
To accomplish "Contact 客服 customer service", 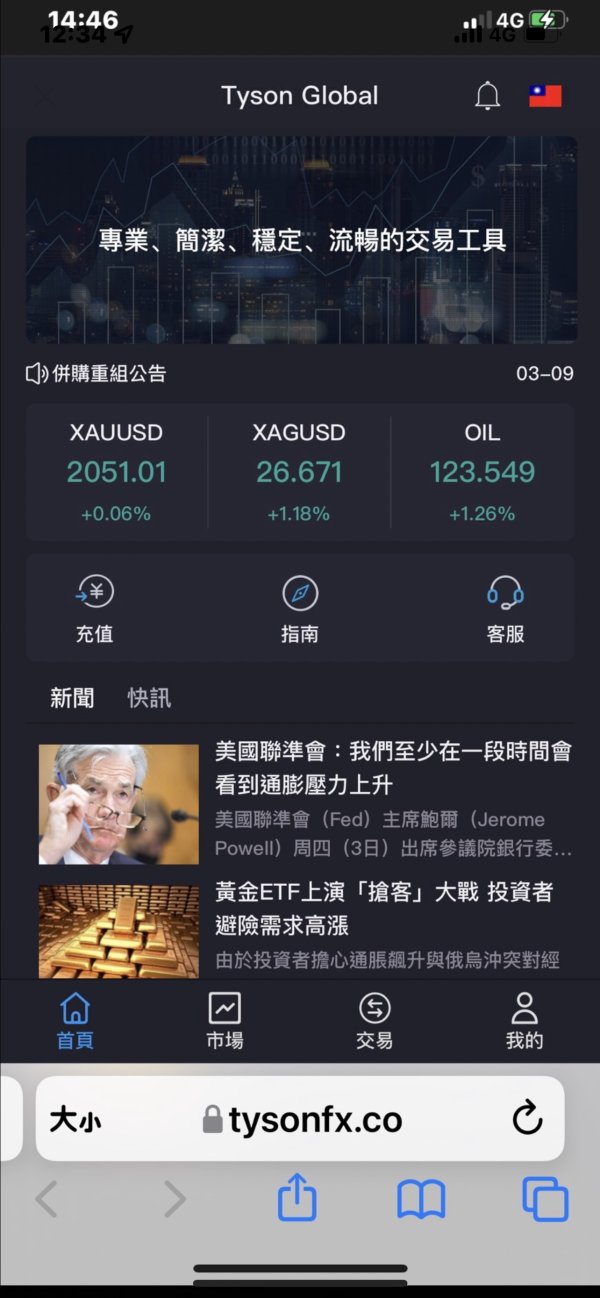I will pyautogui.click(x=505, y=608).
